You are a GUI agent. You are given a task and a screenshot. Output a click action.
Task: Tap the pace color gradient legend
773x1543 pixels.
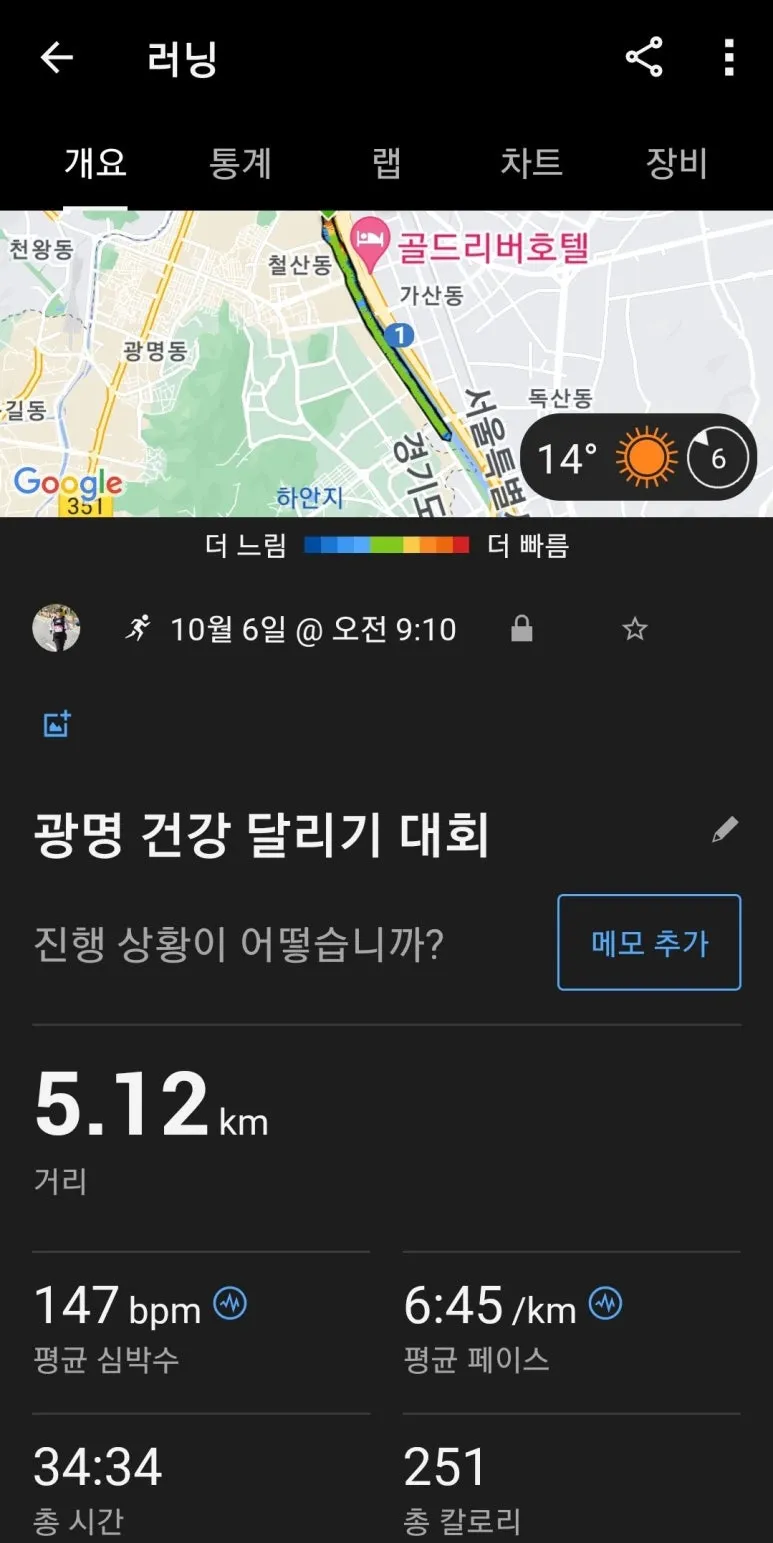coord(388,545)
